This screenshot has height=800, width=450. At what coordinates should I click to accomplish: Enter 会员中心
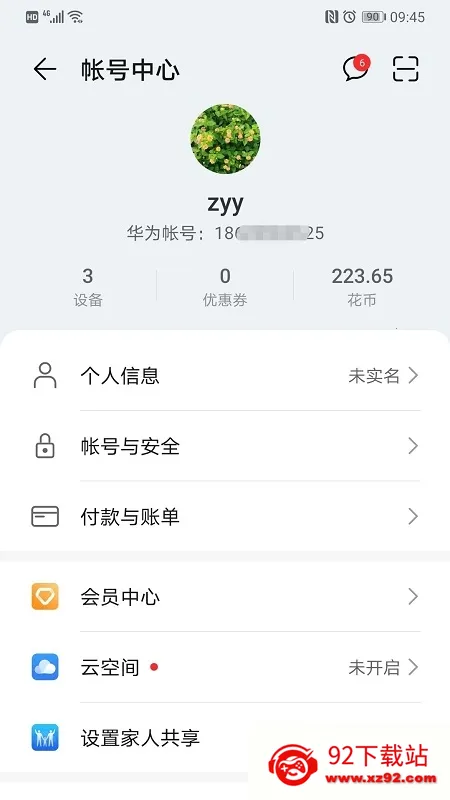pos(225,596)
